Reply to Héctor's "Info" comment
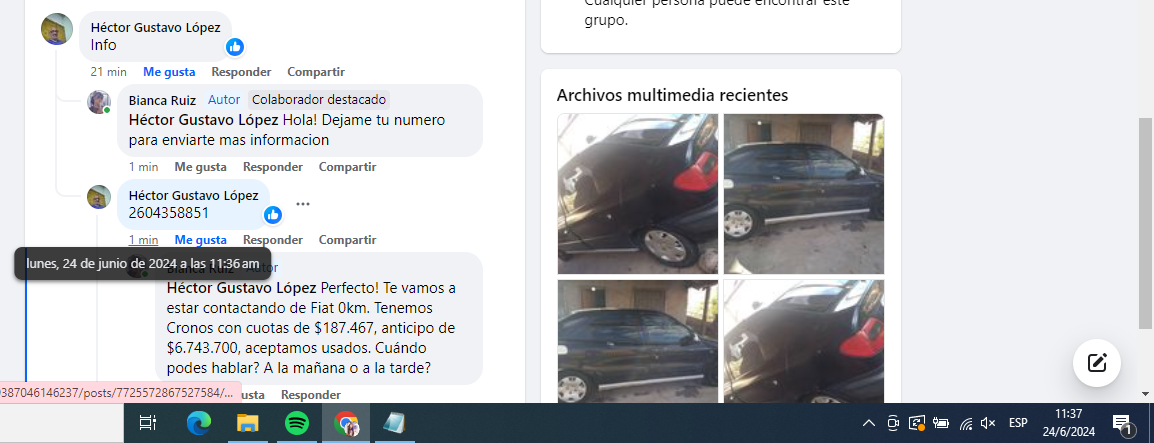The image size is (1154, 443). tap(241, 72)
